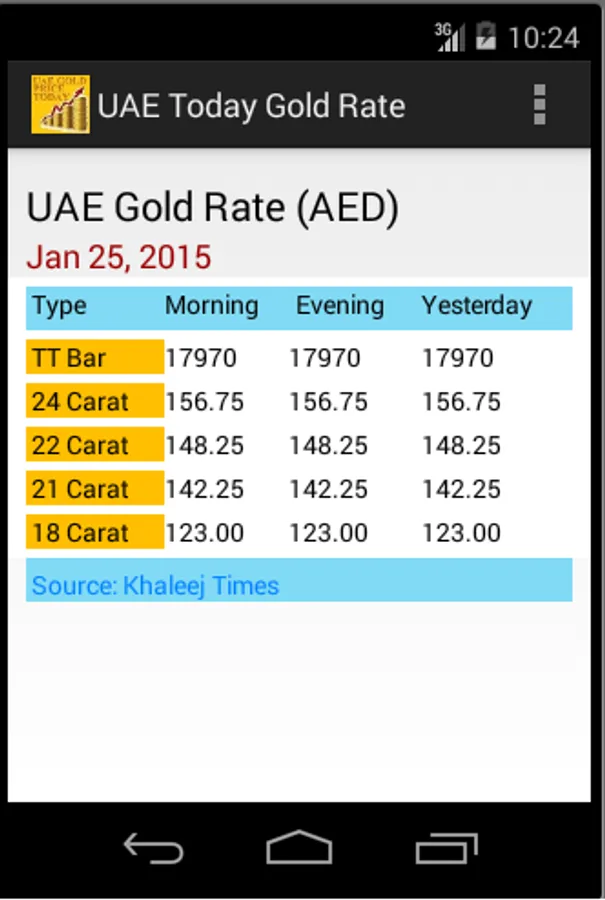Go back with the system back button

pos(153,849)
